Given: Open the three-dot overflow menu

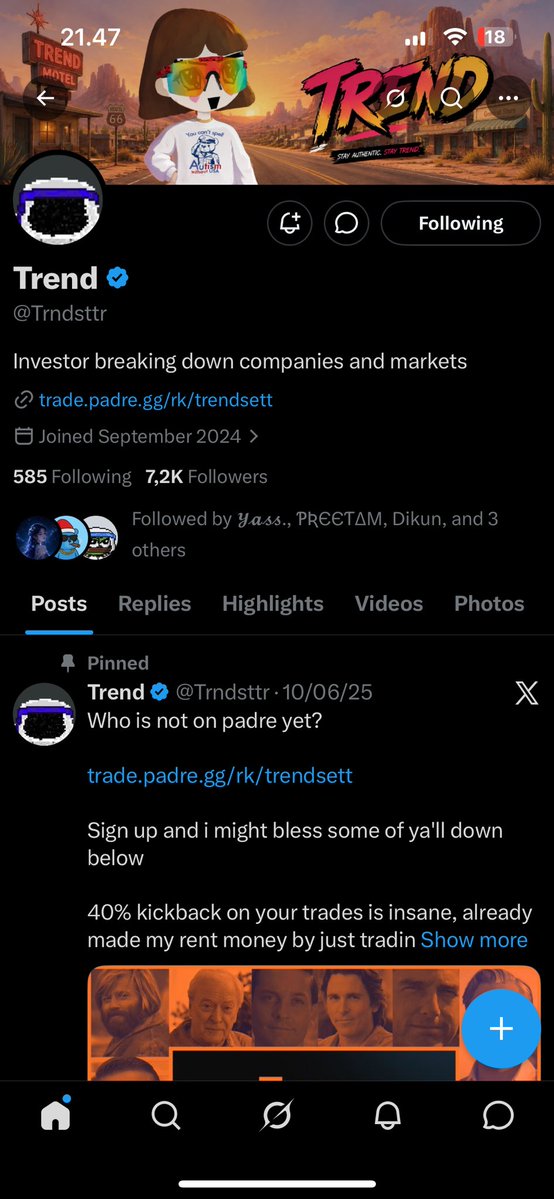Looking at the screenshot, I should point(508,98).
